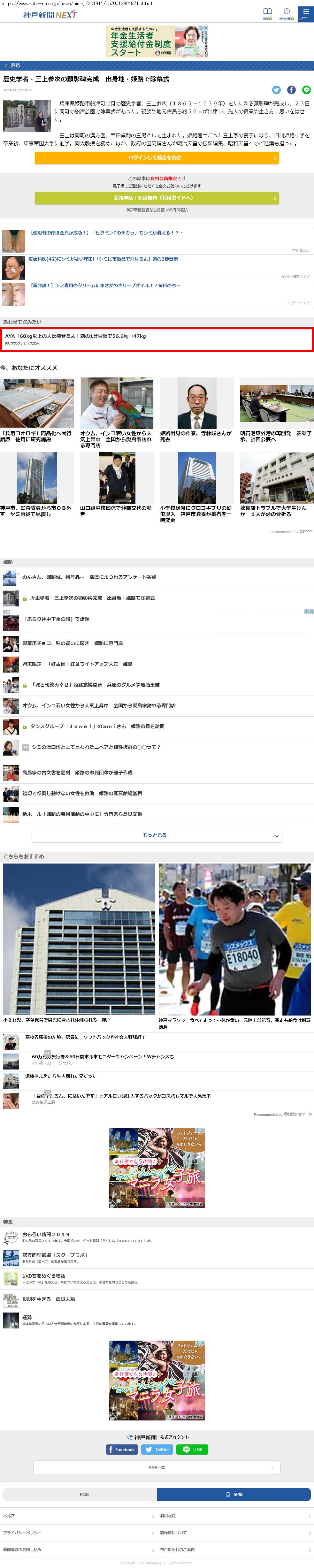
Task: Open the SNS一覧 row
Action: click(x=157, y=1468)
